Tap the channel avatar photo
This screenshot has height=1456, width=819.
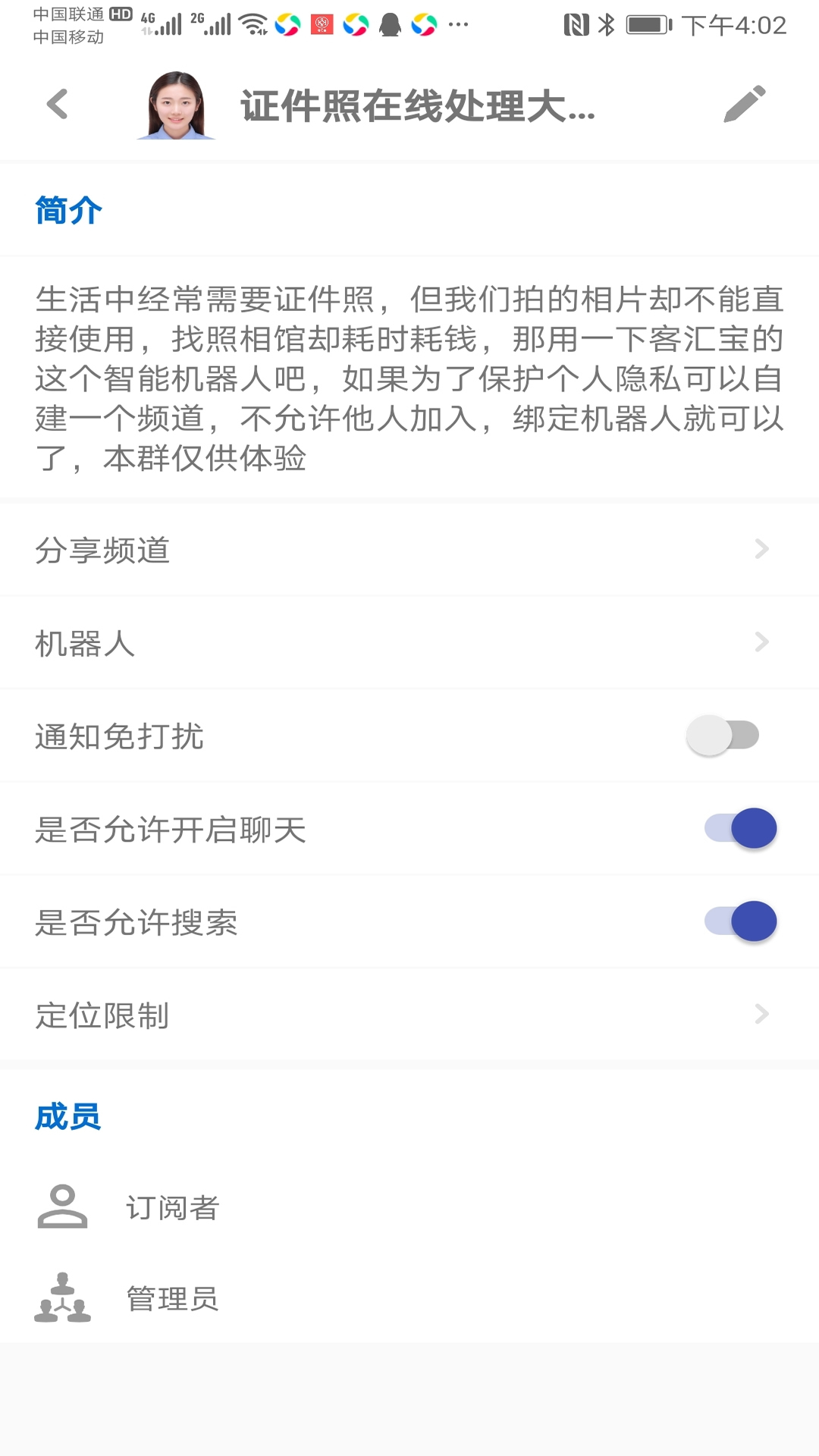coord(176,106)
